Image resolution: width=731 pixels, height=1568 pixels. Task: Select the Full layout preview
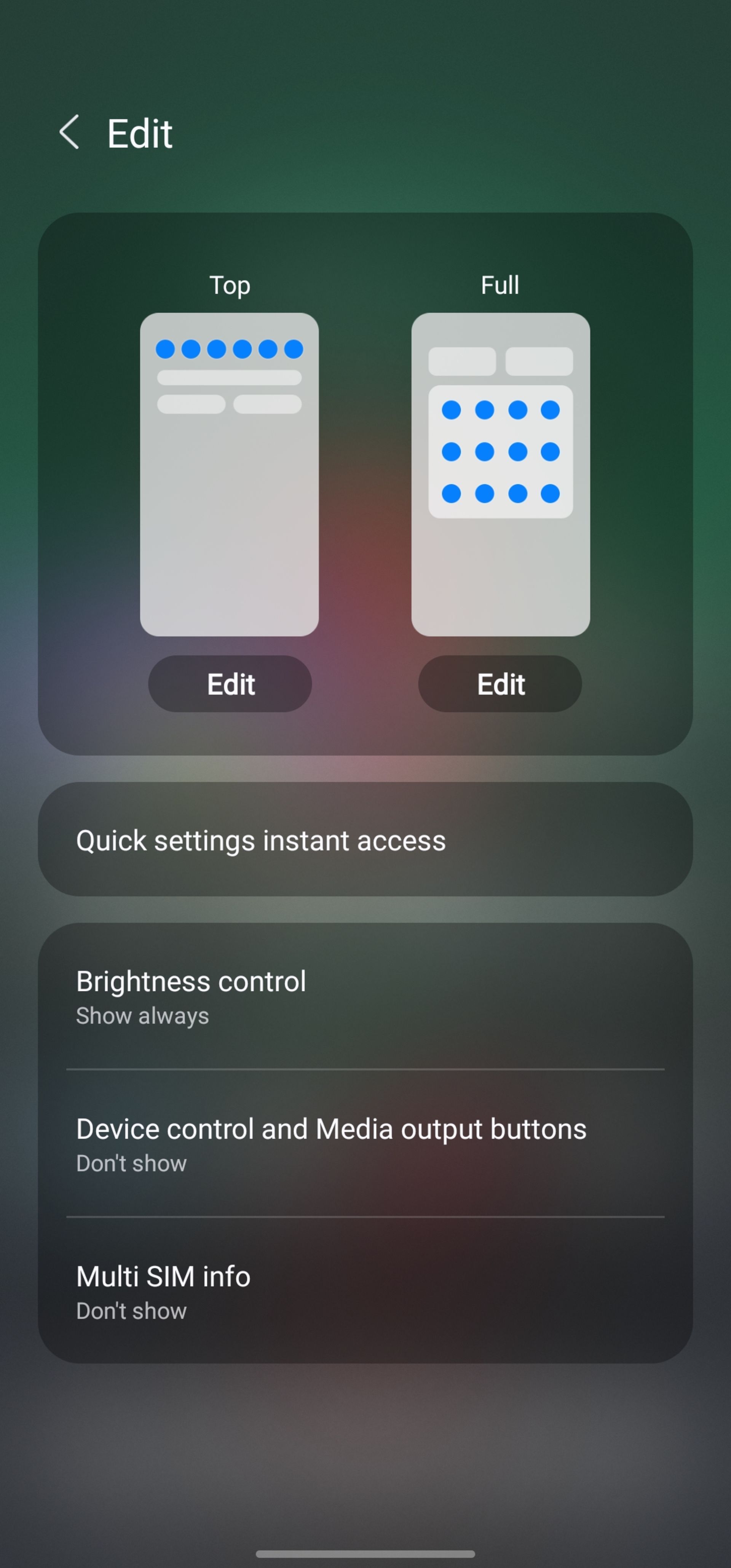500,474
